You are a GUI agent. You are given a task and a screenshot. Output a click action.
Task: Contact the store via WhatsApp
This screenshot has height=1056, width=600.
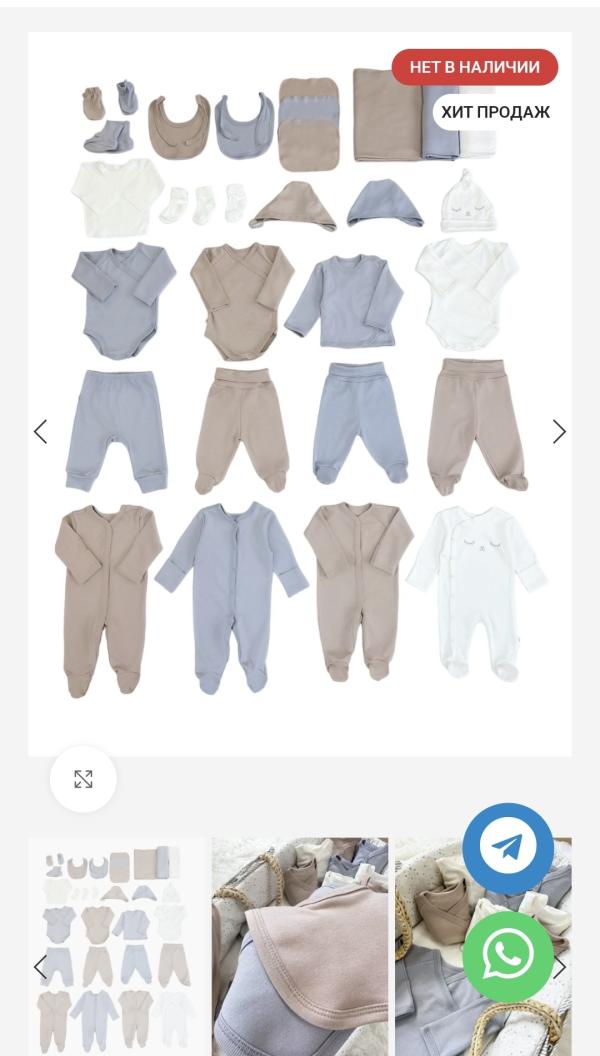click(508, 956)
